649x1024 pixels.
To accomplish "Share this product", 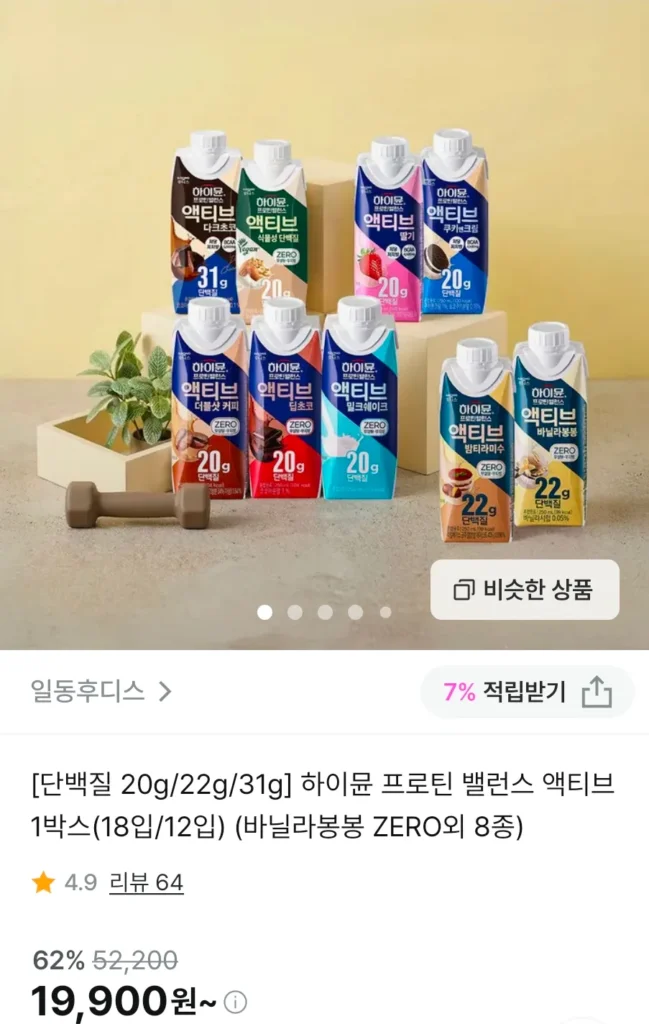I will click(596, 692).
